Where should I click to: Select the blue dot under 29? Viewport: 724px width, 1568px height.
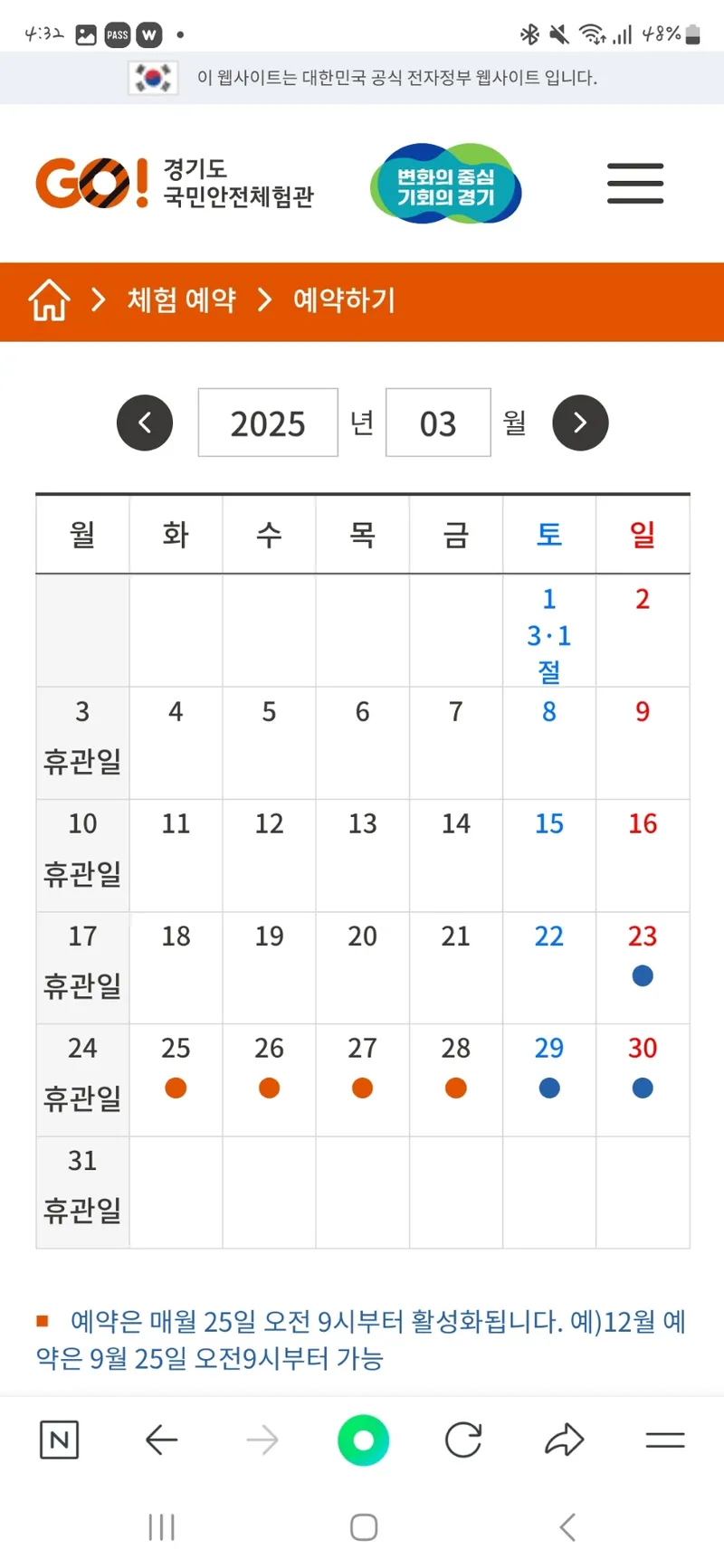point(549,1088)
